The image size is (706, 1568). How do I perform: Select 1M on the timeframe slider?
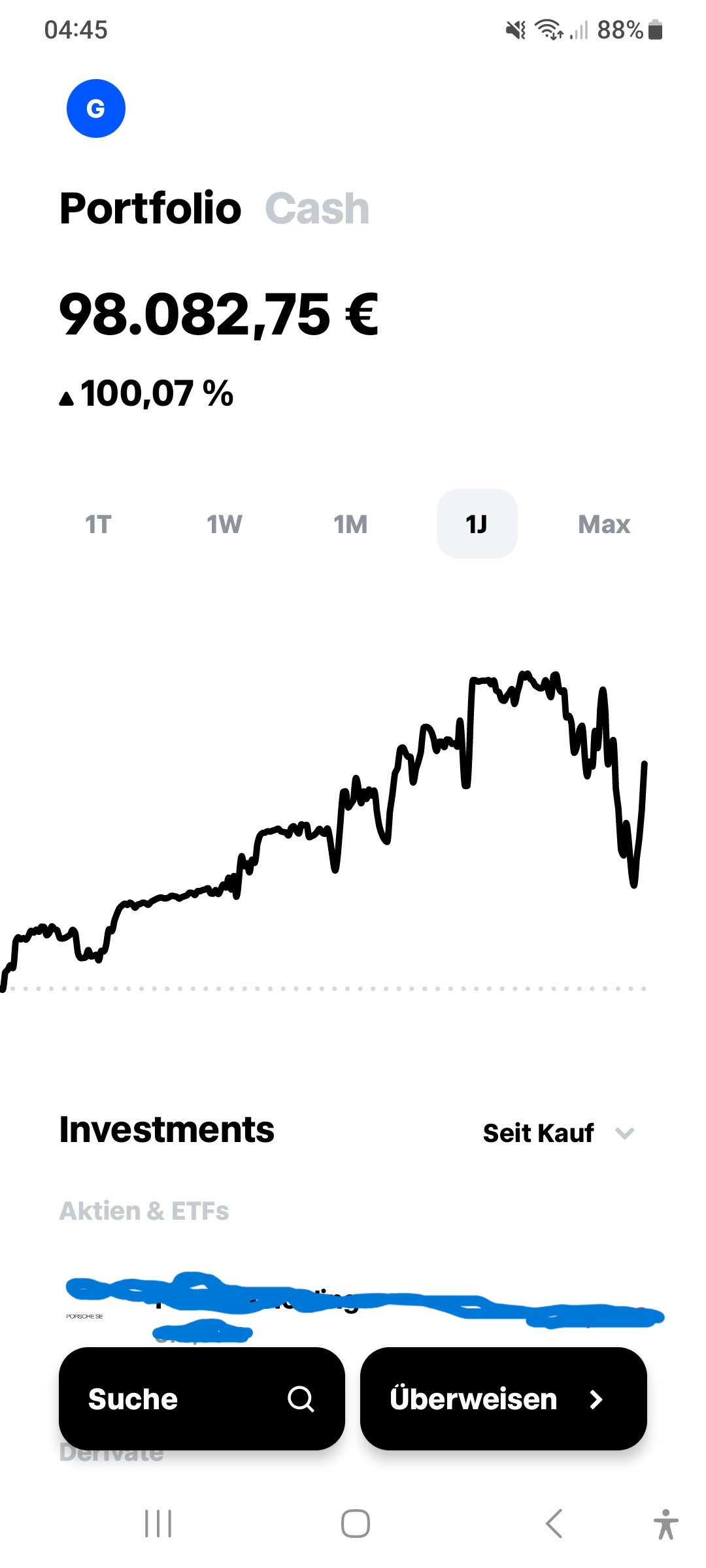pyautogui.click(x=350, y=524)
